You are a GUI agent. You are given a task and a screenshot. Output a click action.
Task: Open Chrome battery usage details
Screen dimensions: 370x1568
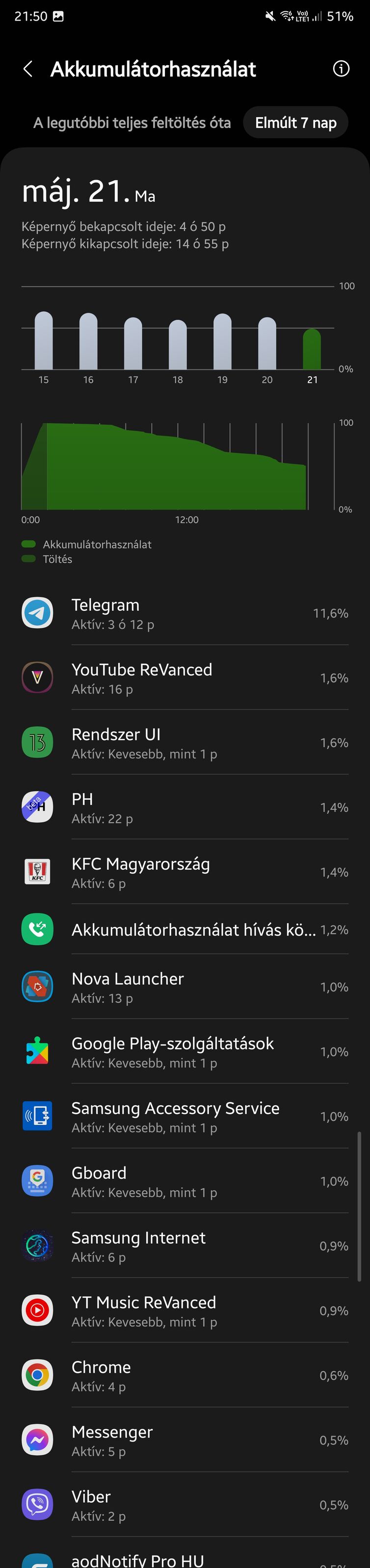point(185,1376)
